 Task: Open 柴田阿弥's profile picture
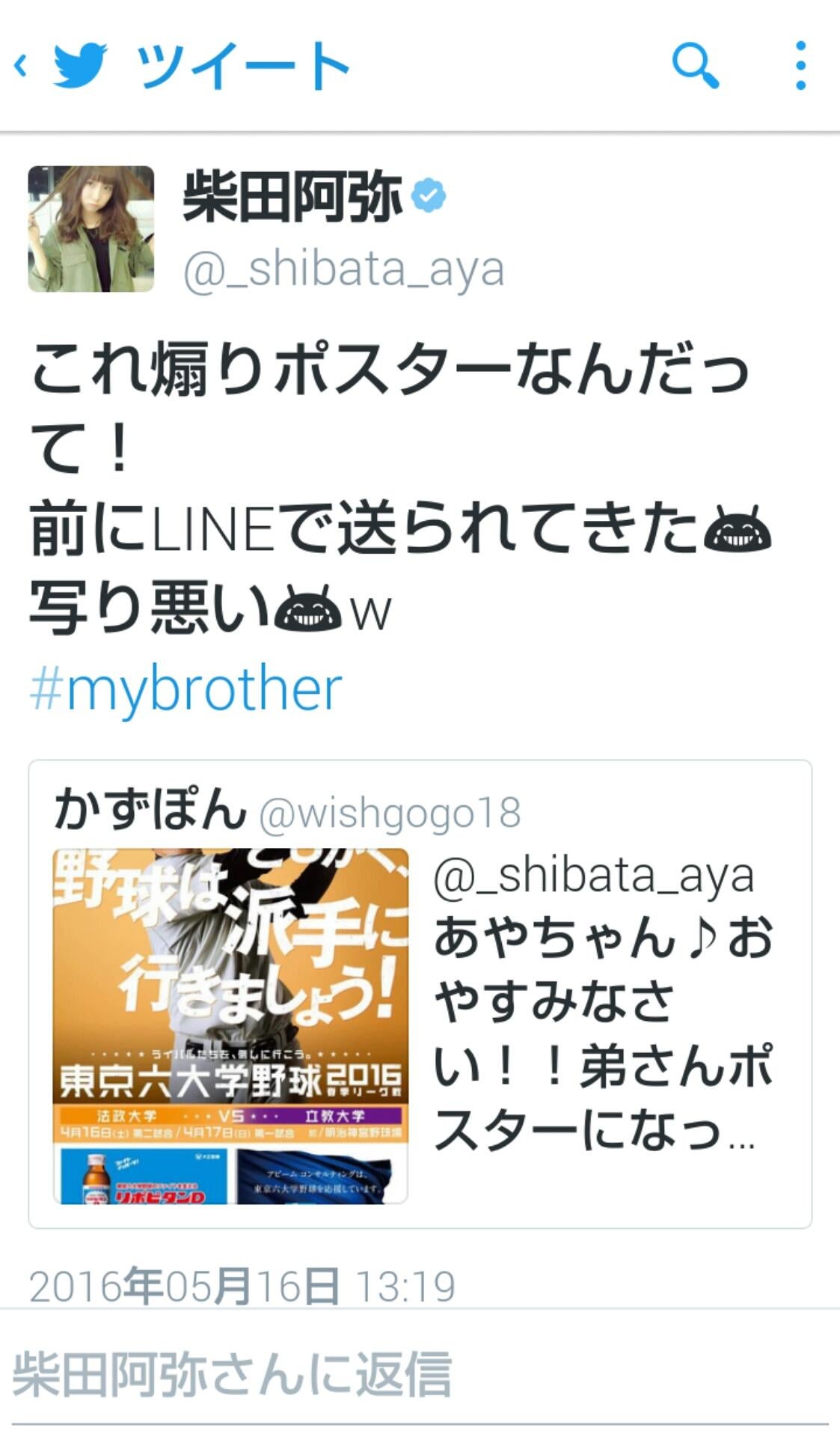91,229
